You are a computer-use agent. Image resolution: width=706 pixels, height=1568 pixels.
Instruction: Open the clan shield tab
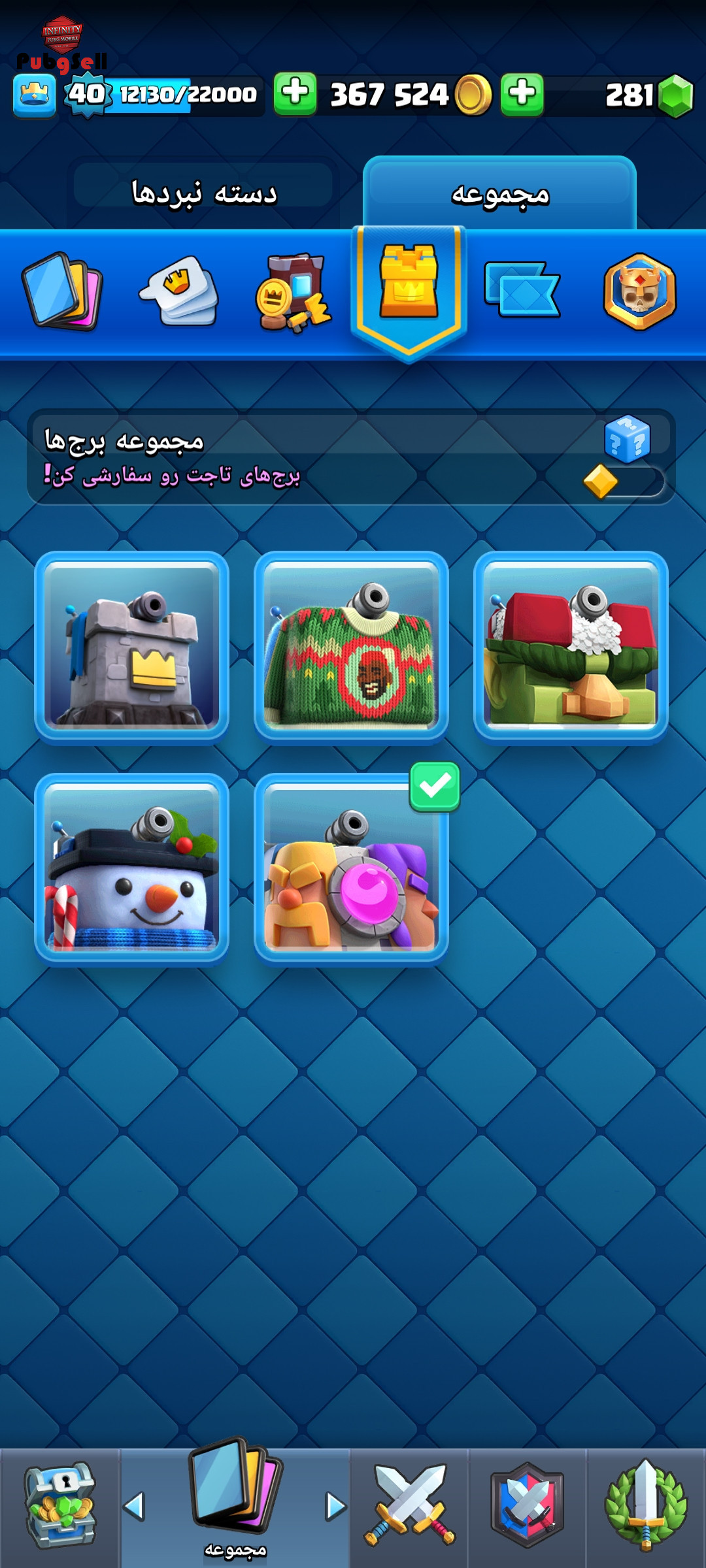coord(527,1506)
